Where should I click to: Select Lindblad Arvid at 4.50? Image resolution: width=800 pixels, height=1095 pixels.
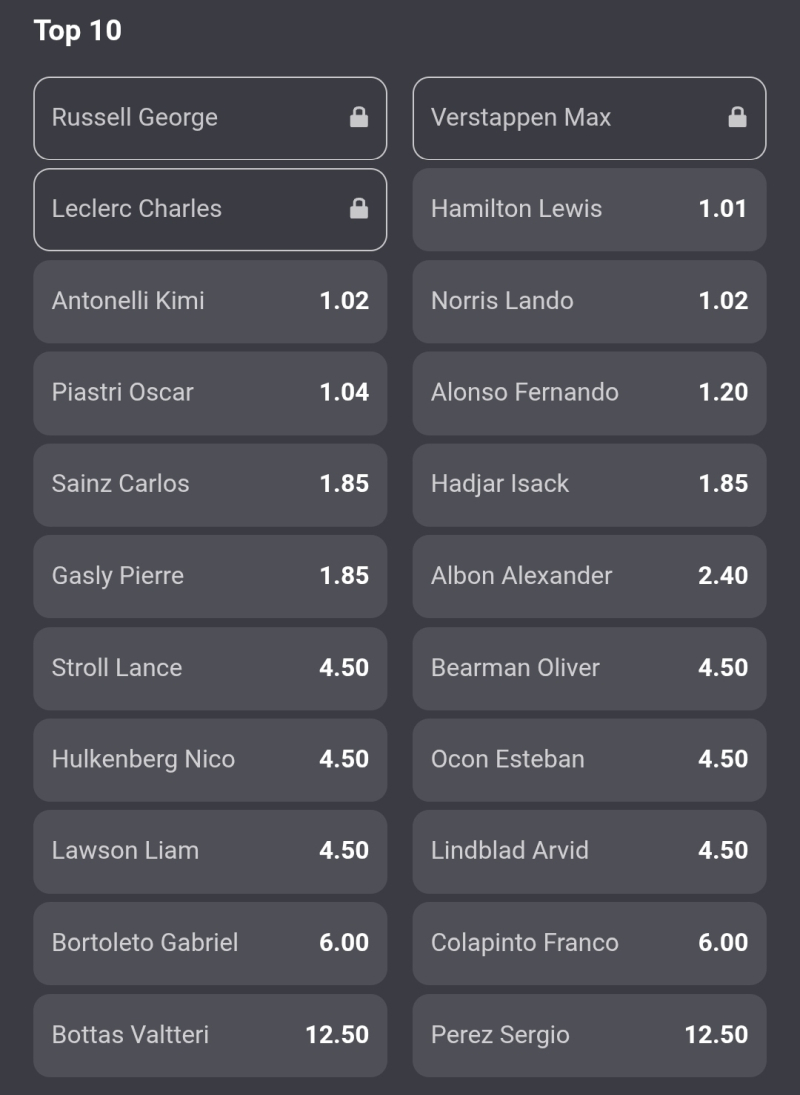coord(589,851)
